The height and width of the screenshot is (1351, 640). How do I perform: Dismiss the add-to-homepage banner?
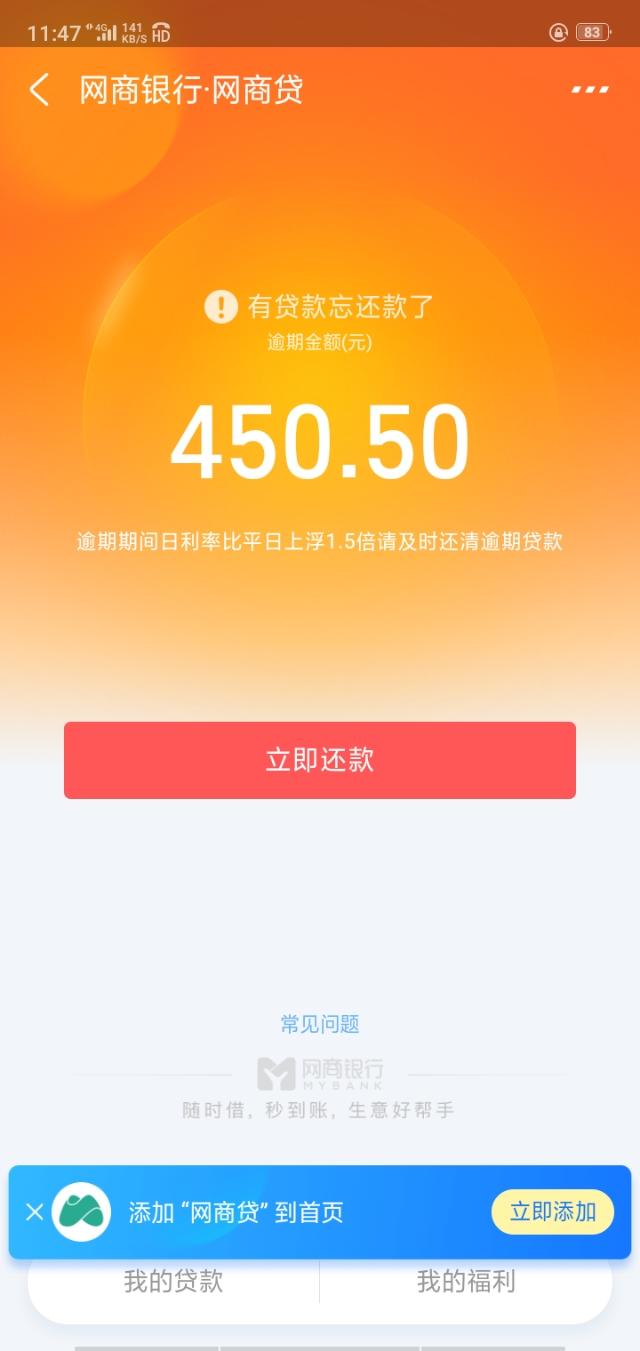[x=34, y=1212]
